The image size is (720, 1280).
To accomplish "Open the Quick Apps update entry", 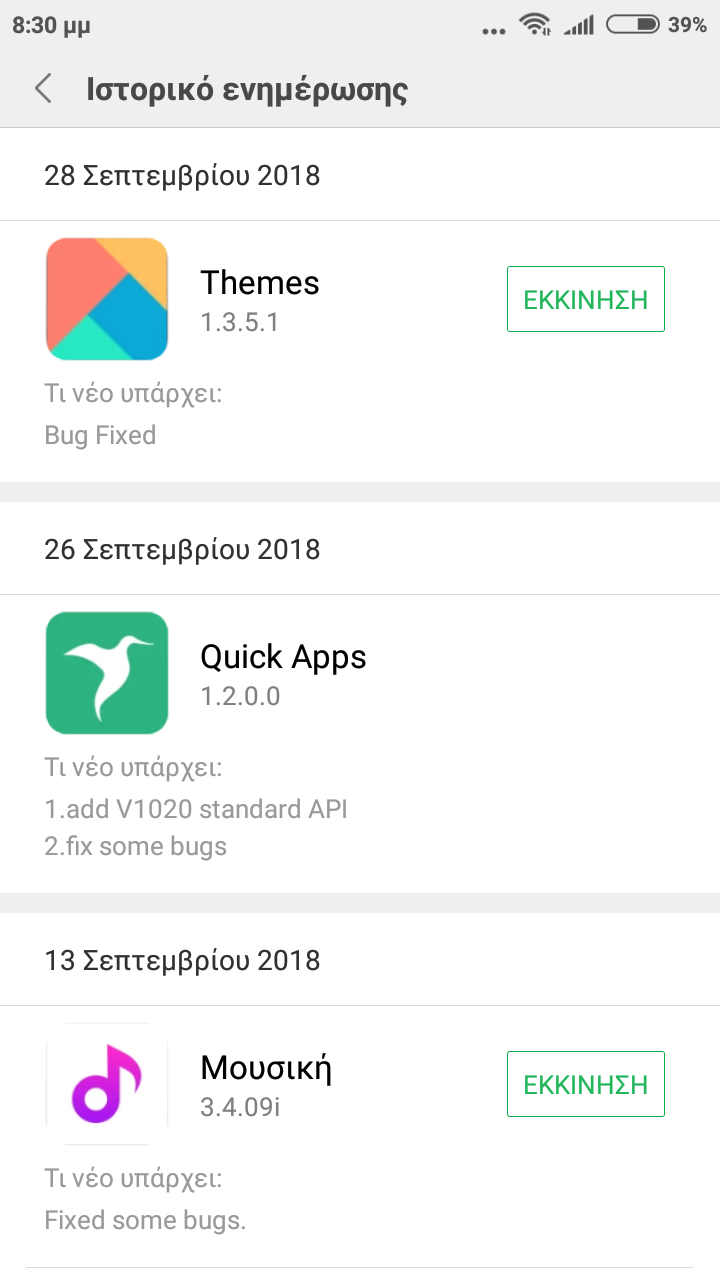I will click(x=283, y=672).
